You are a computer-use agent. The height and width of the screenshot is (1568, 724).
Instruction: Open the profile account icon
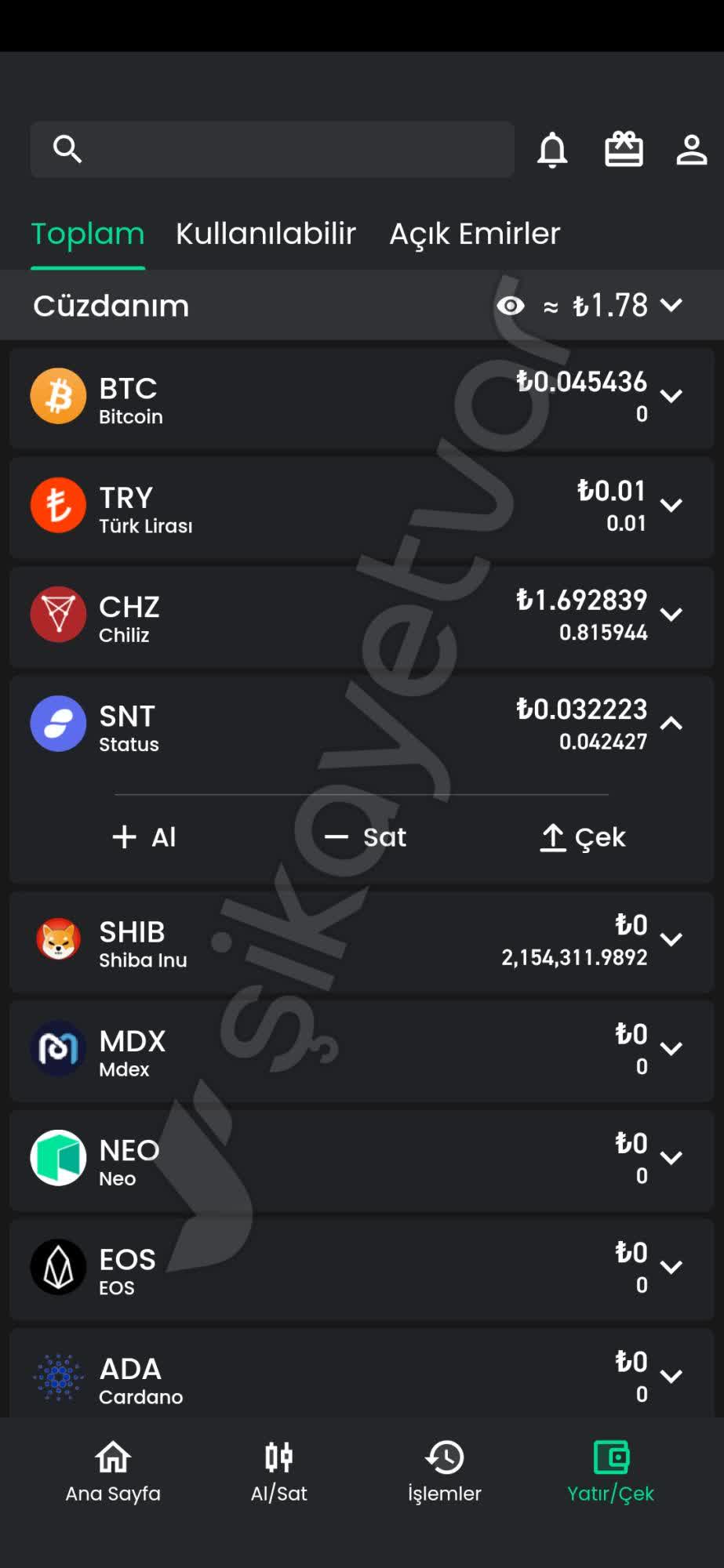pyautogui.click(x=691, y=150)
